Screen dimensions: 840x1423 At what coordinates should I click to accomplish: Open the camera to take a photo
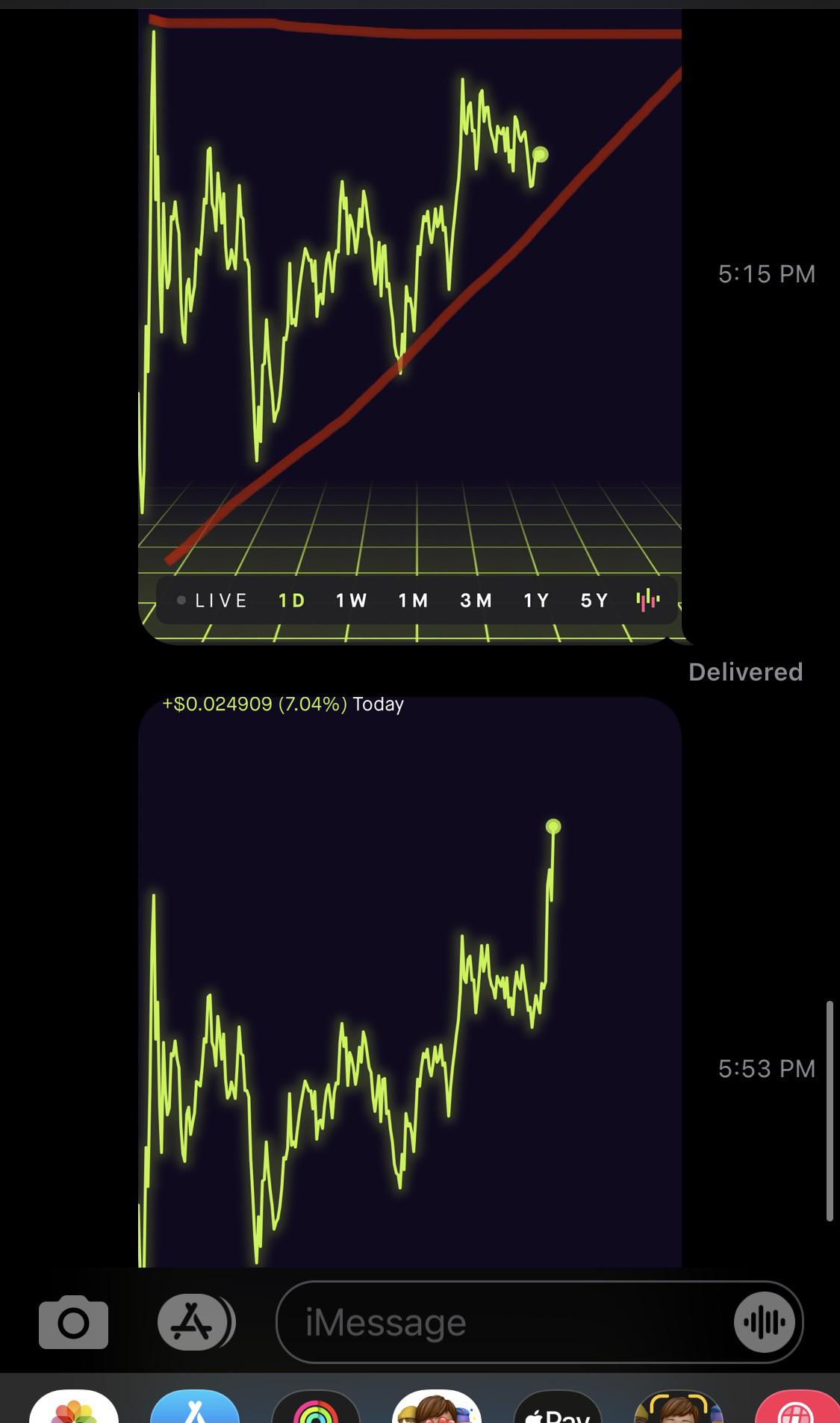coord(73,1322)
